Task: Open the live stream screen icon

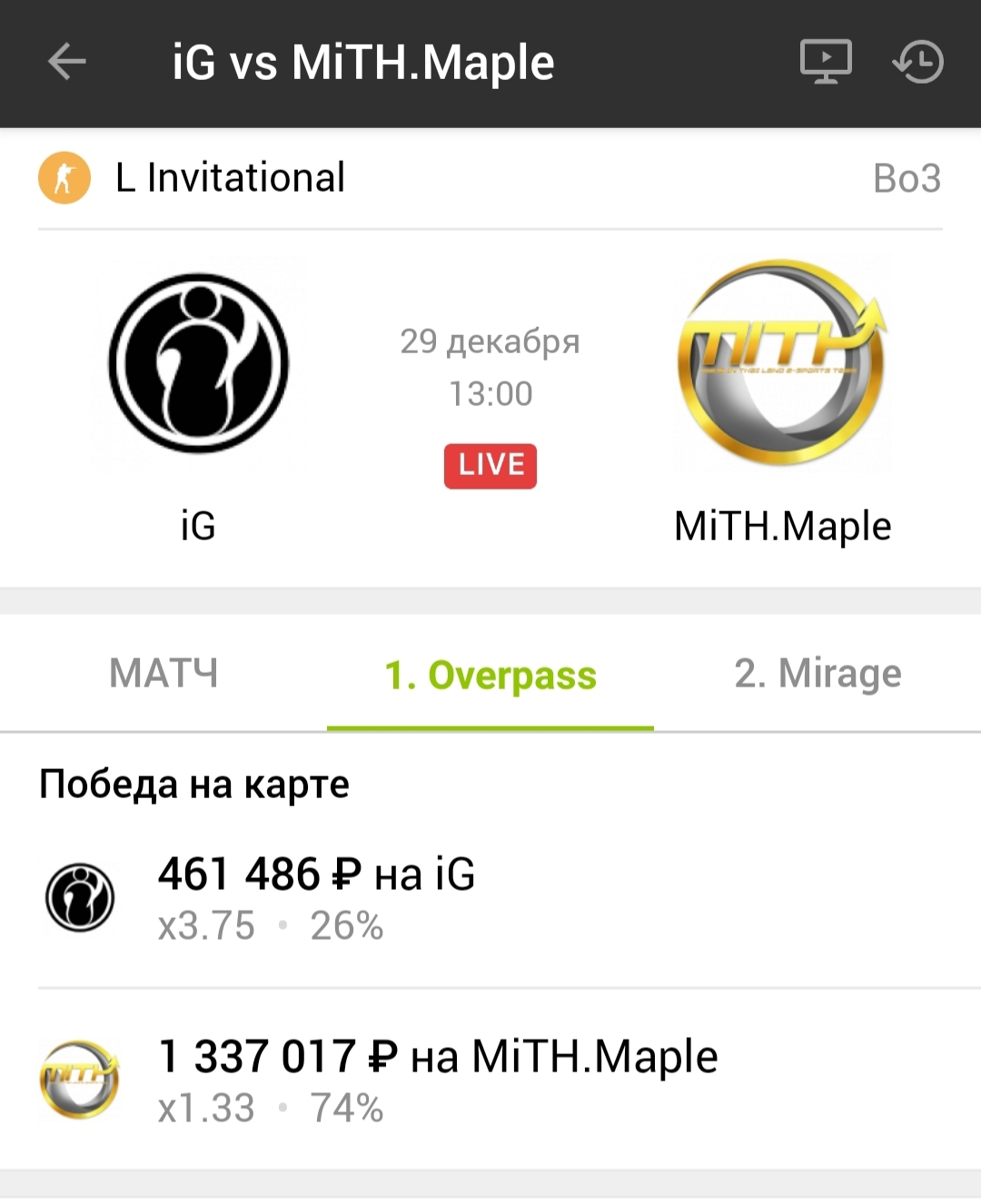Action: pos(825,62)
